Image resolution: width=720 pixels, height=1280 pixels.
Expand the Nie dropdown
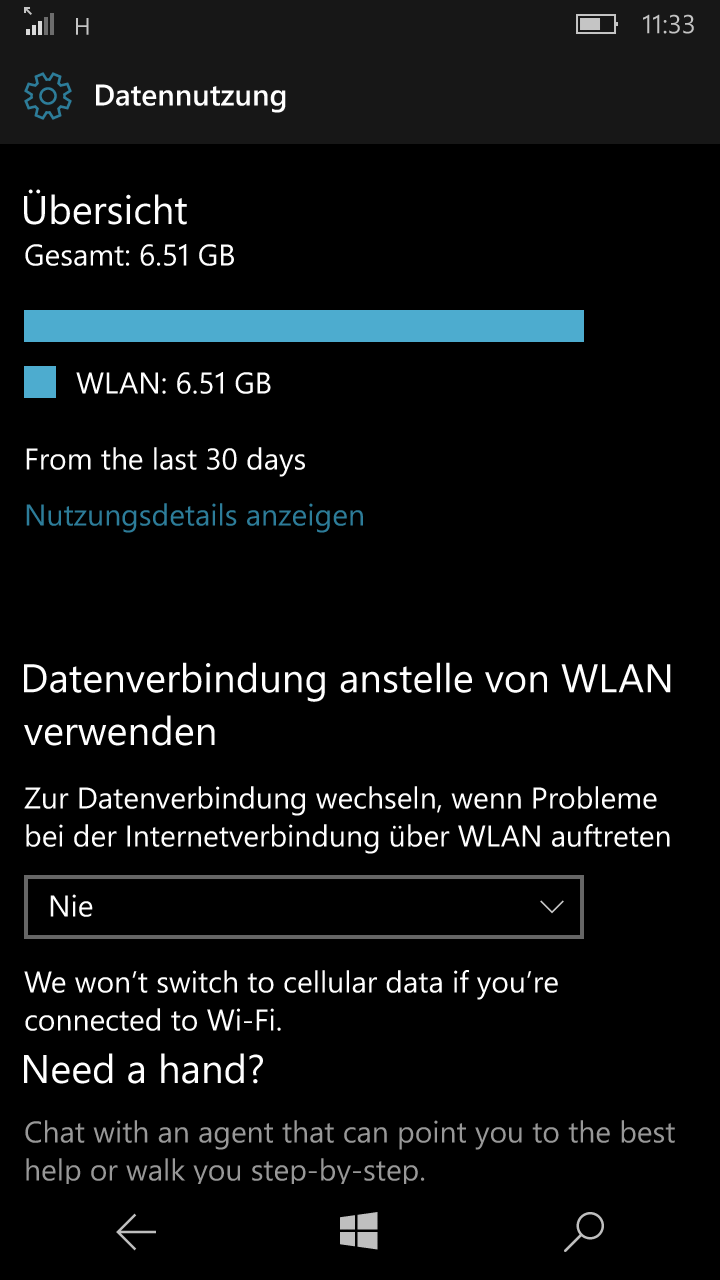click(303, 907)
